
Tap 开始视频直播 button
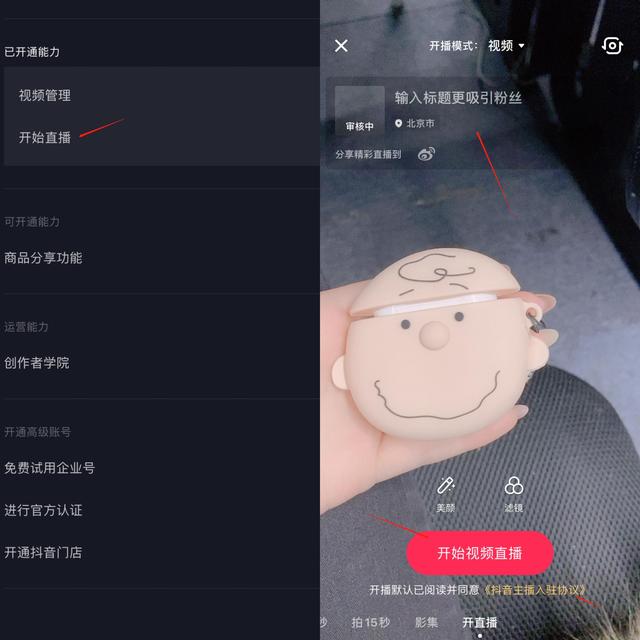tap(480, 553)
